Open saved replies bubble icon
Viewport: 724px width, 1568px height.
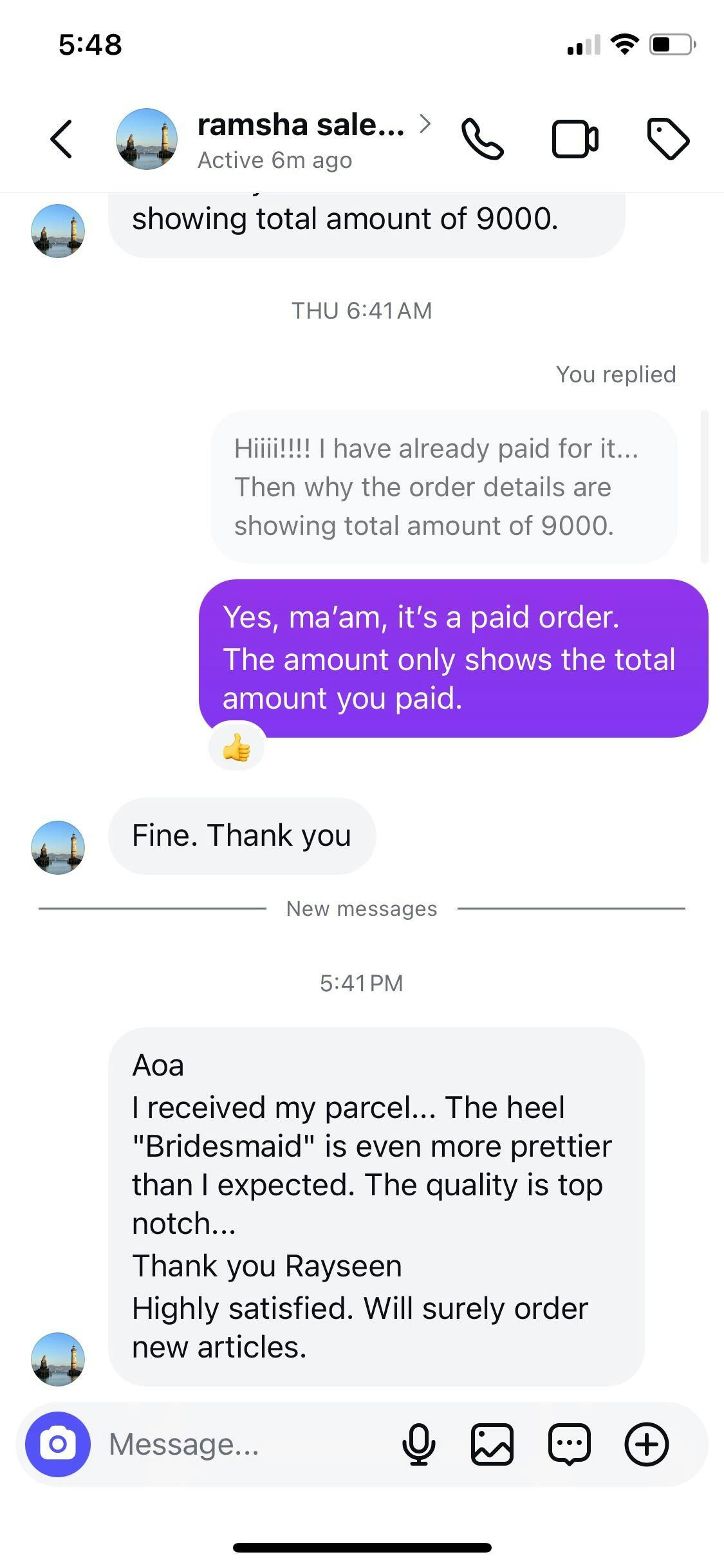point(570,1444)
